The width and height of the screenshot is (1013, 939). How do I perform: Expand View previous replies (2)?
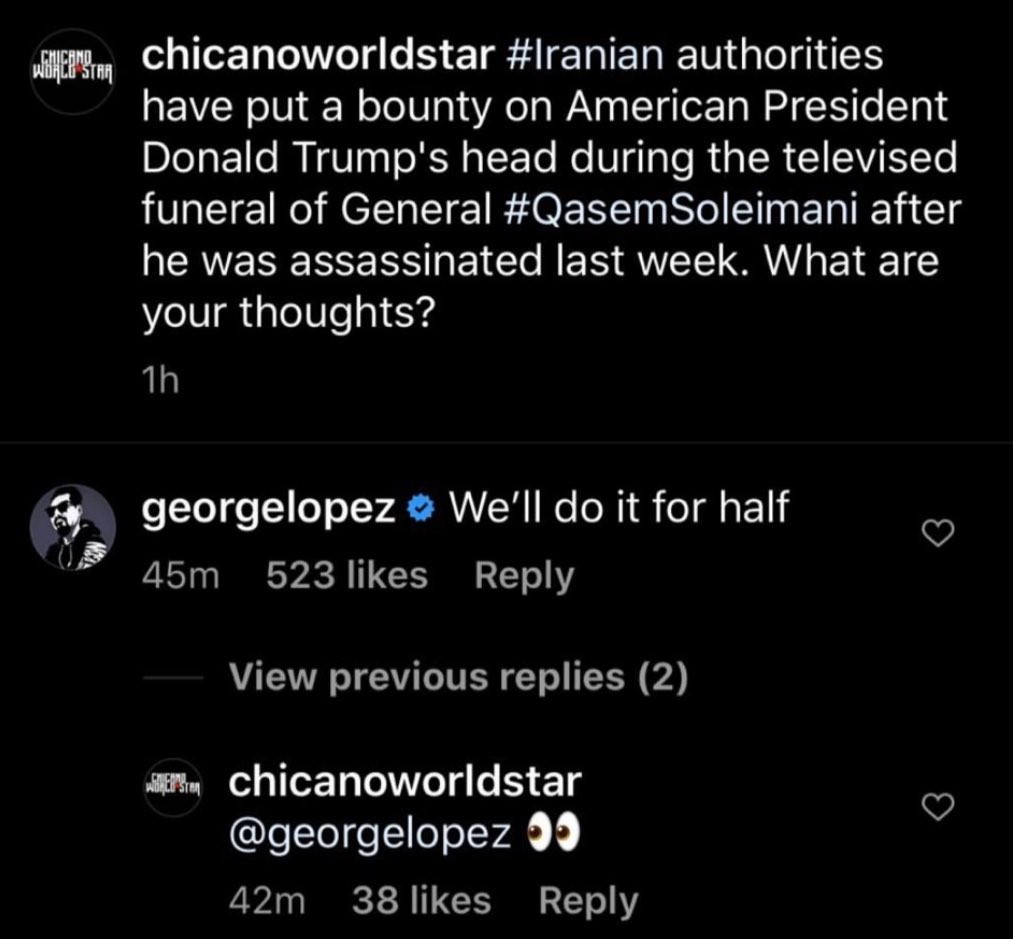tap(458, 678)
